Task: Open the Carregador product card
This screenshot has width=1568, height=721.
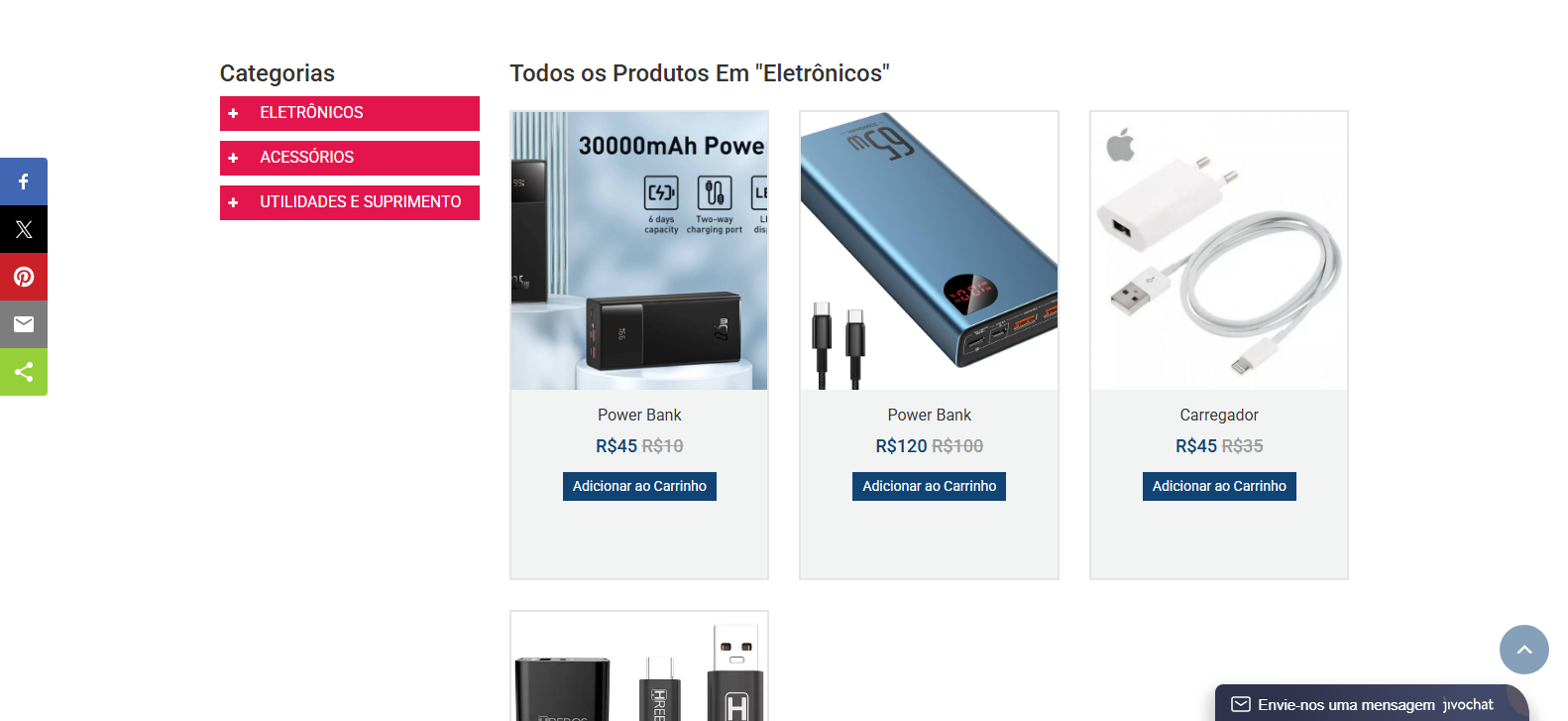Action: tap(1218, 251)
